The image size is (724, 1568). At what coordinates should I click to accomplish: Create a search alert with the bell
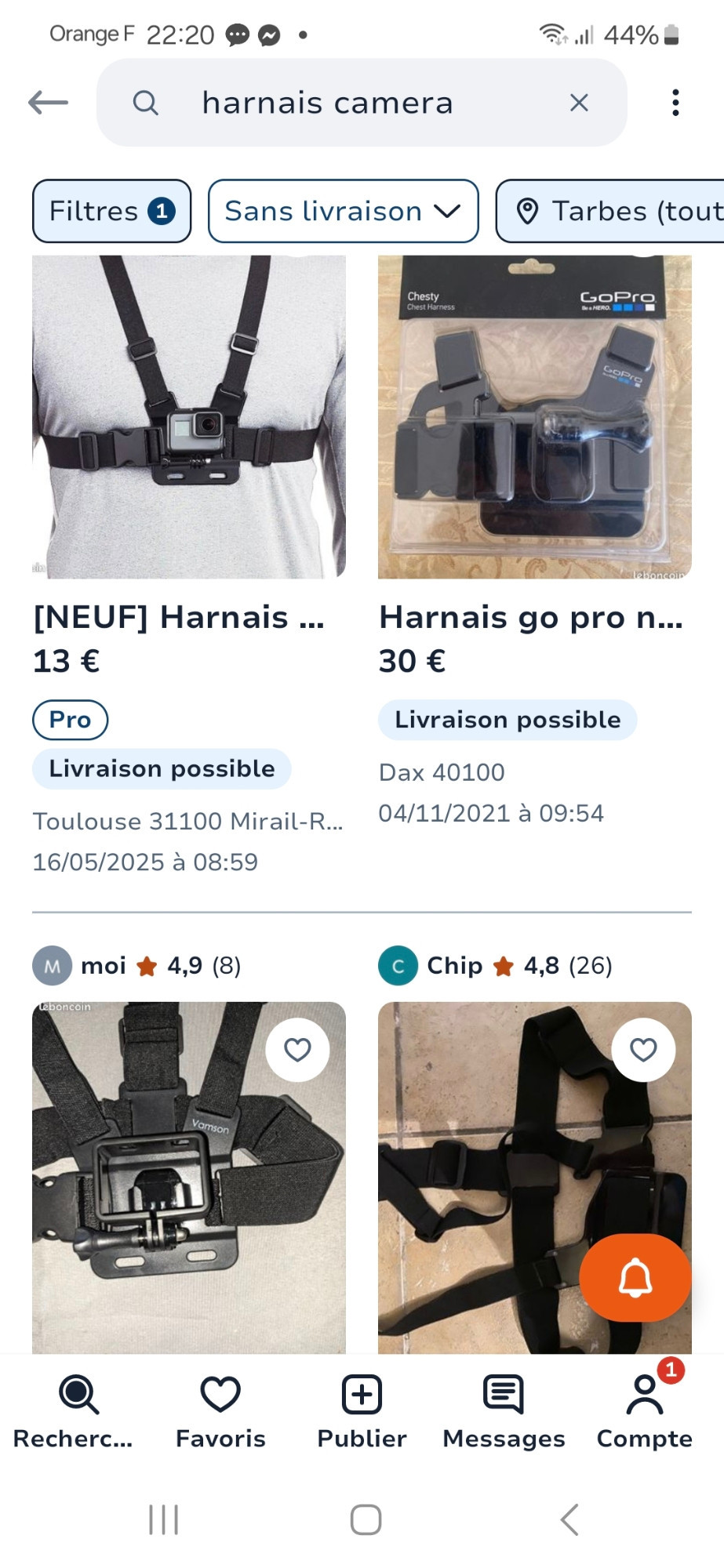pyautogui.click(x=635, y=1278)
